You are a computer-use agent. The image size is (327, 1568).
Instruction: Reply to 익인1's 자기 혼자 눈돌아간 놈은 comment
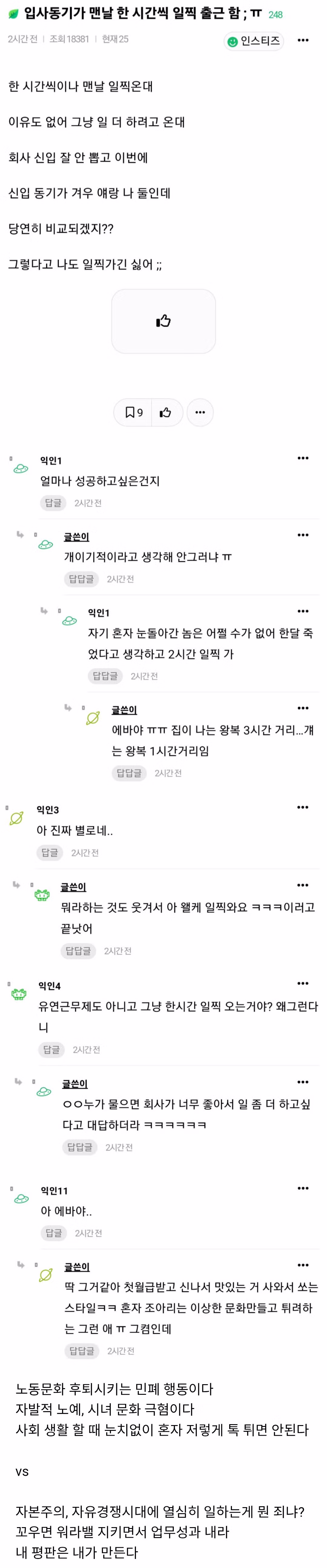click(x=105, y=676)
